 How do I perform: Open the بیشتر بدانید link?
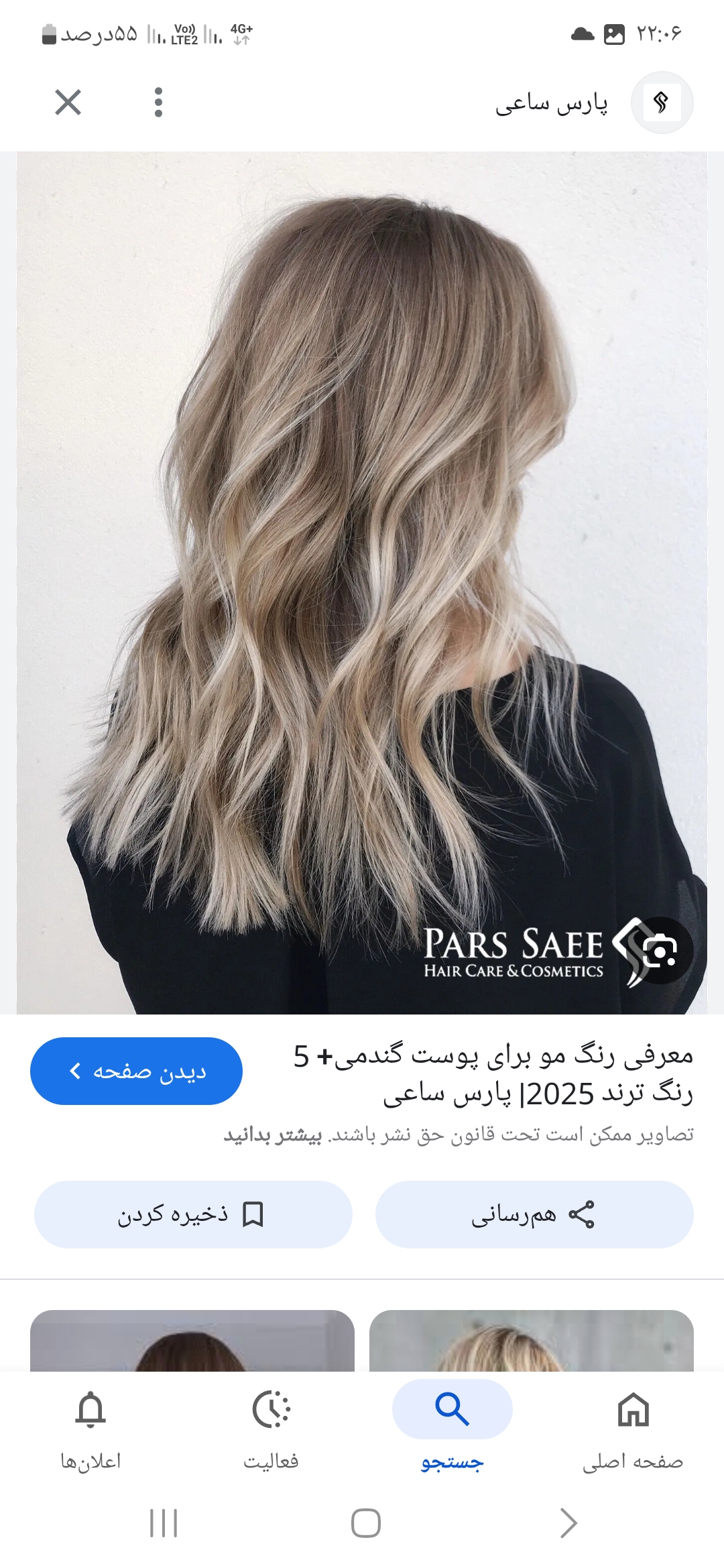click(273, 1135)
